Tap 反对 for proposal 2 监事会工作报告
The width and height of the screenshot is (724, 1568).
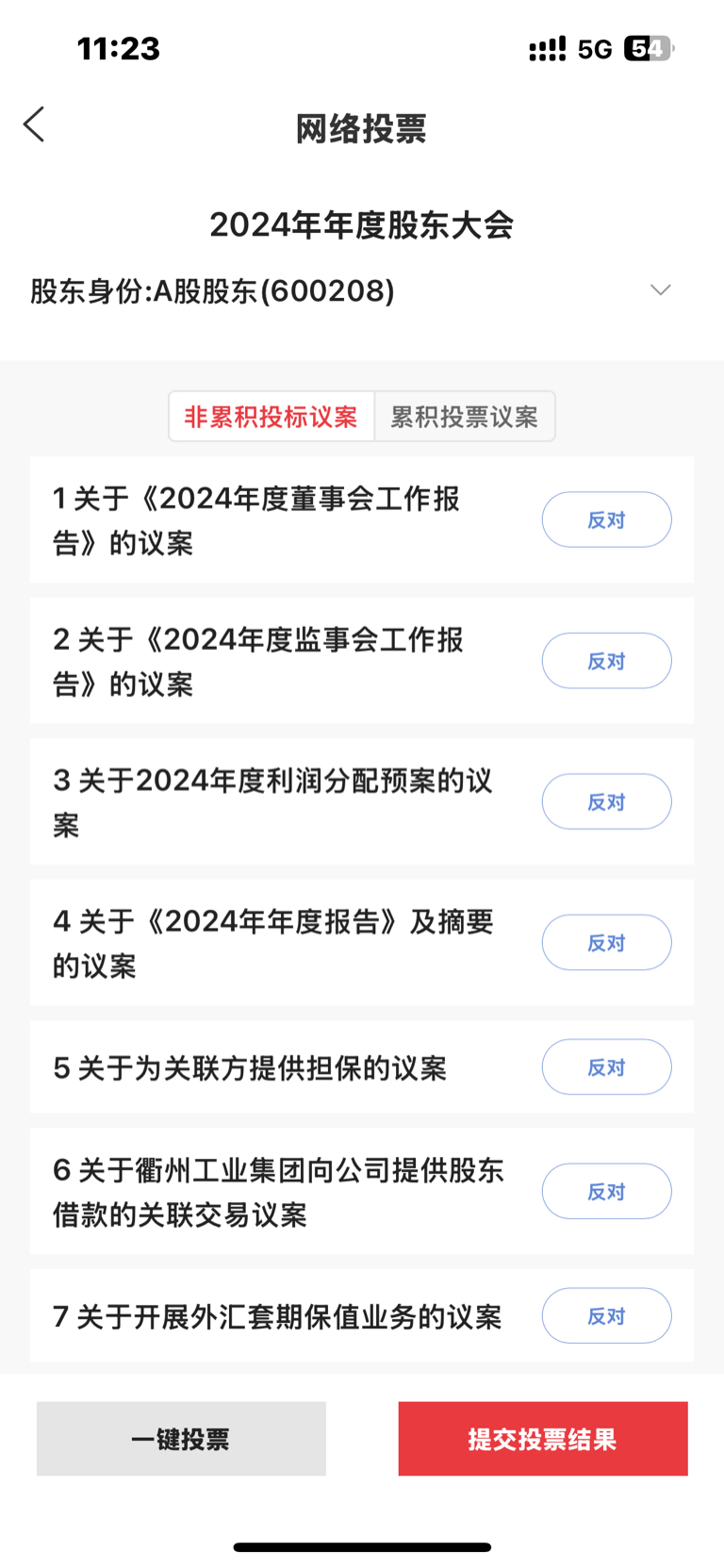[606, 661]
